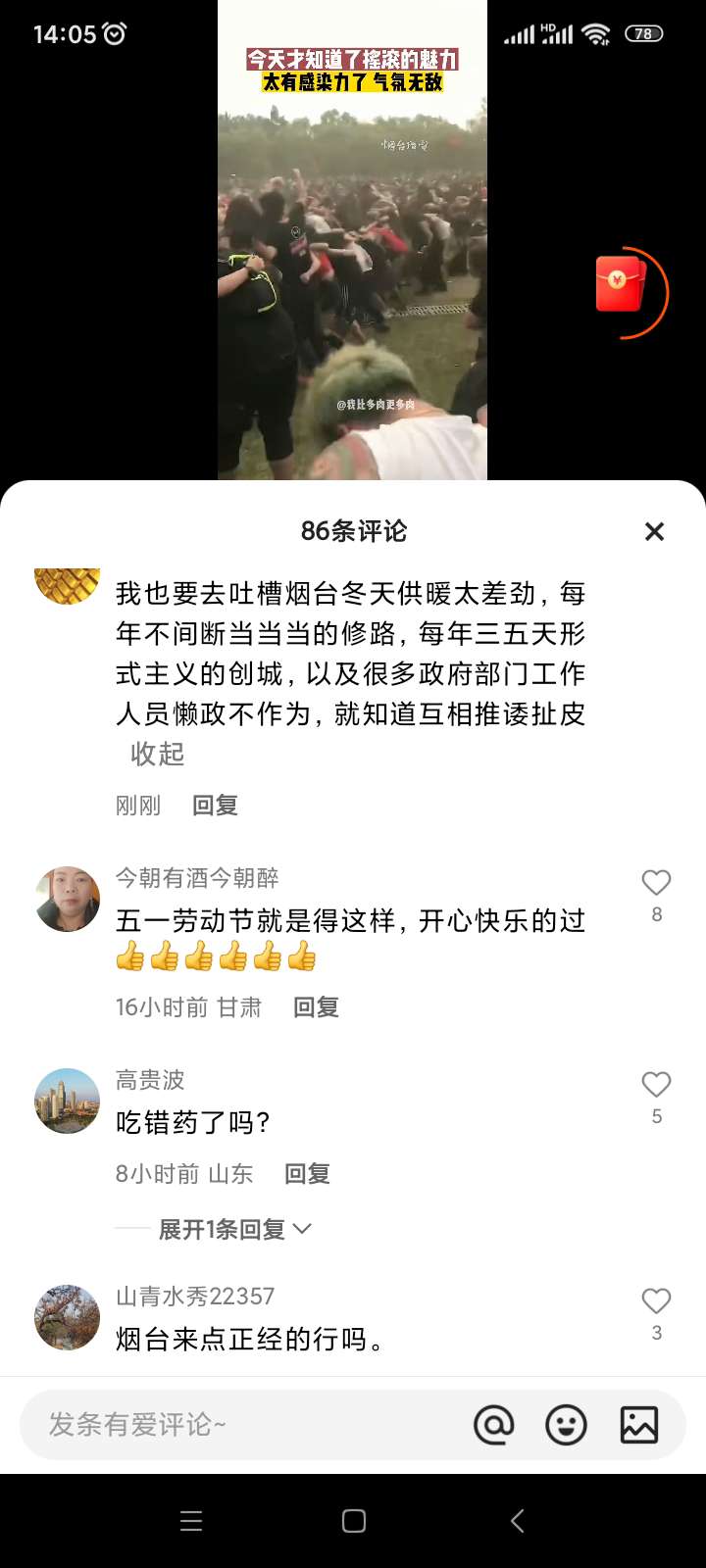706x1568 pixels.
Task: Open 高贵波's profile avatar
Action: 67,1101
